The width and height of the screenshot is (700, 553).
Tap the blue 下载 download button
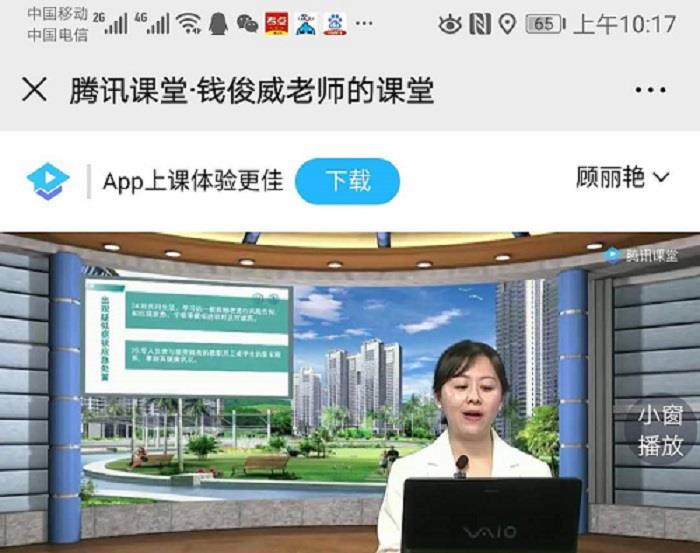(x=348, y=181)
